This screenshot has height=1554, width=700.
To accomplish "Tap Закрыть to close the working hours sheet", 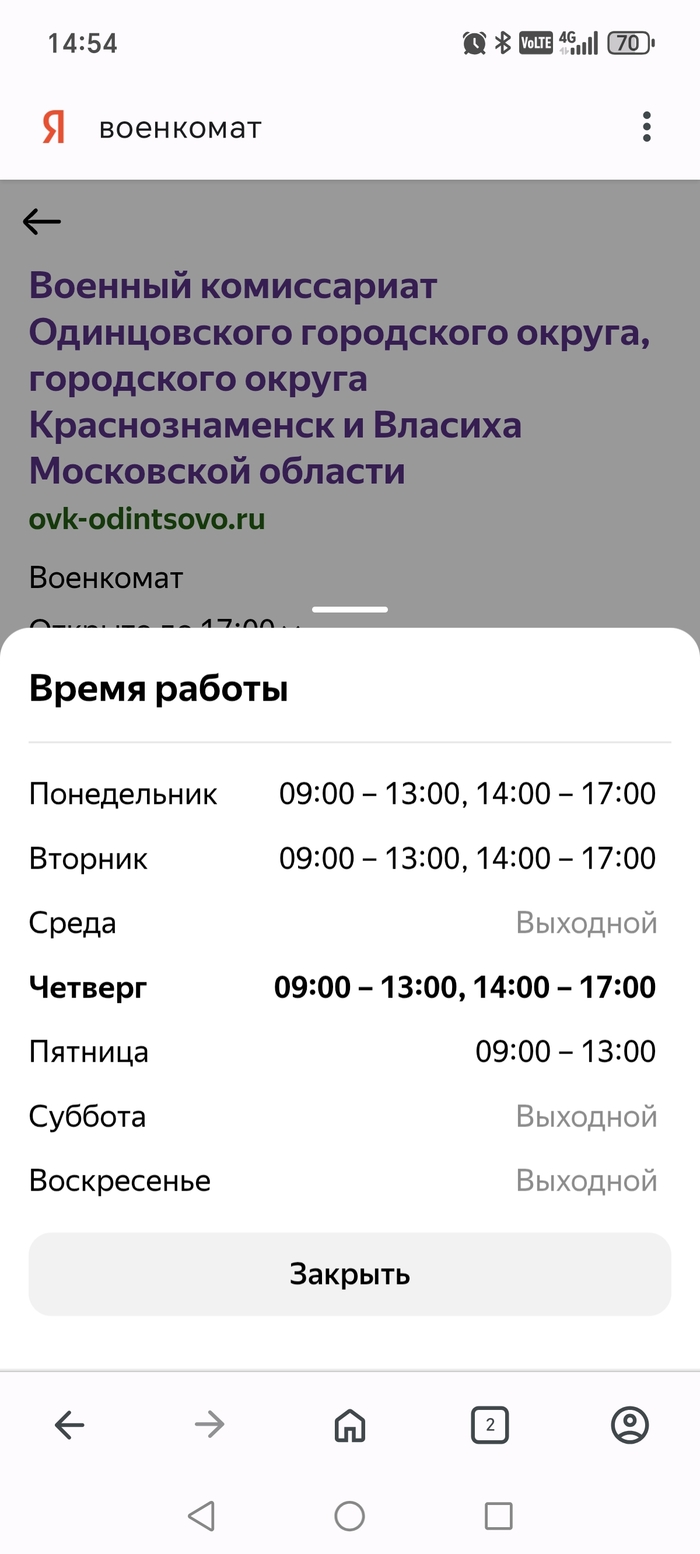I will click(349, 1274).
